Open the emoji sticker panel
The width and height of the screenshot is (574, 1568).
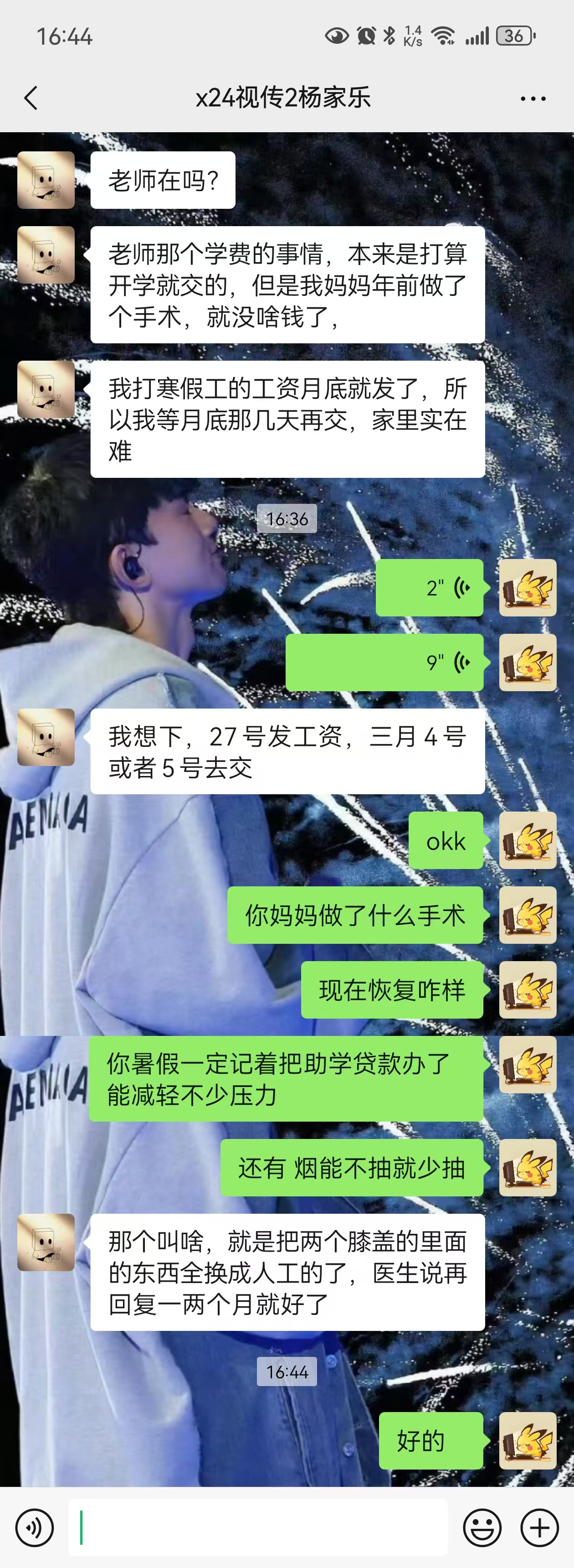[482, 1528]
